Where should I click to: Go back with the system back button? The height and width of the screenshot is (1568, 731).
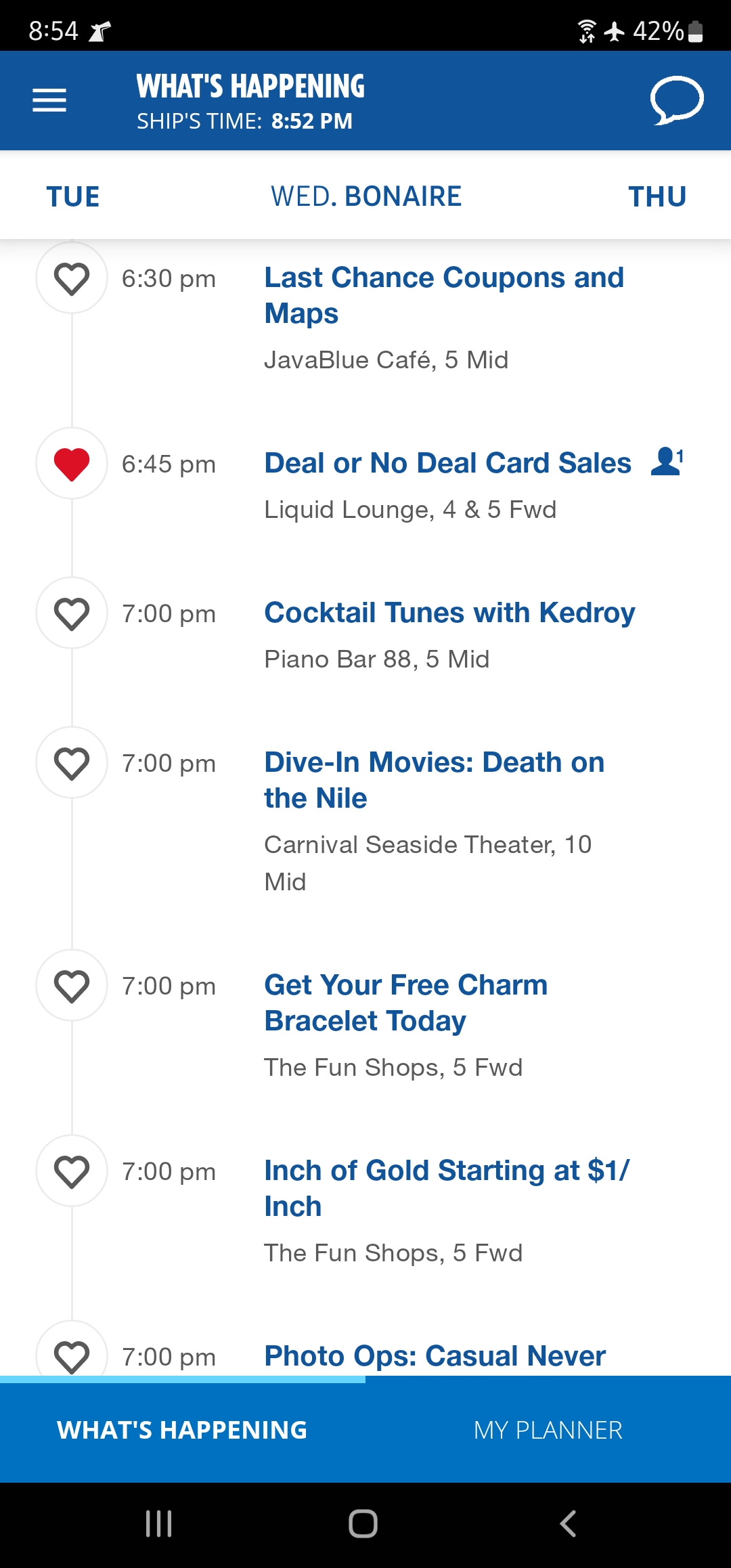568,1524
